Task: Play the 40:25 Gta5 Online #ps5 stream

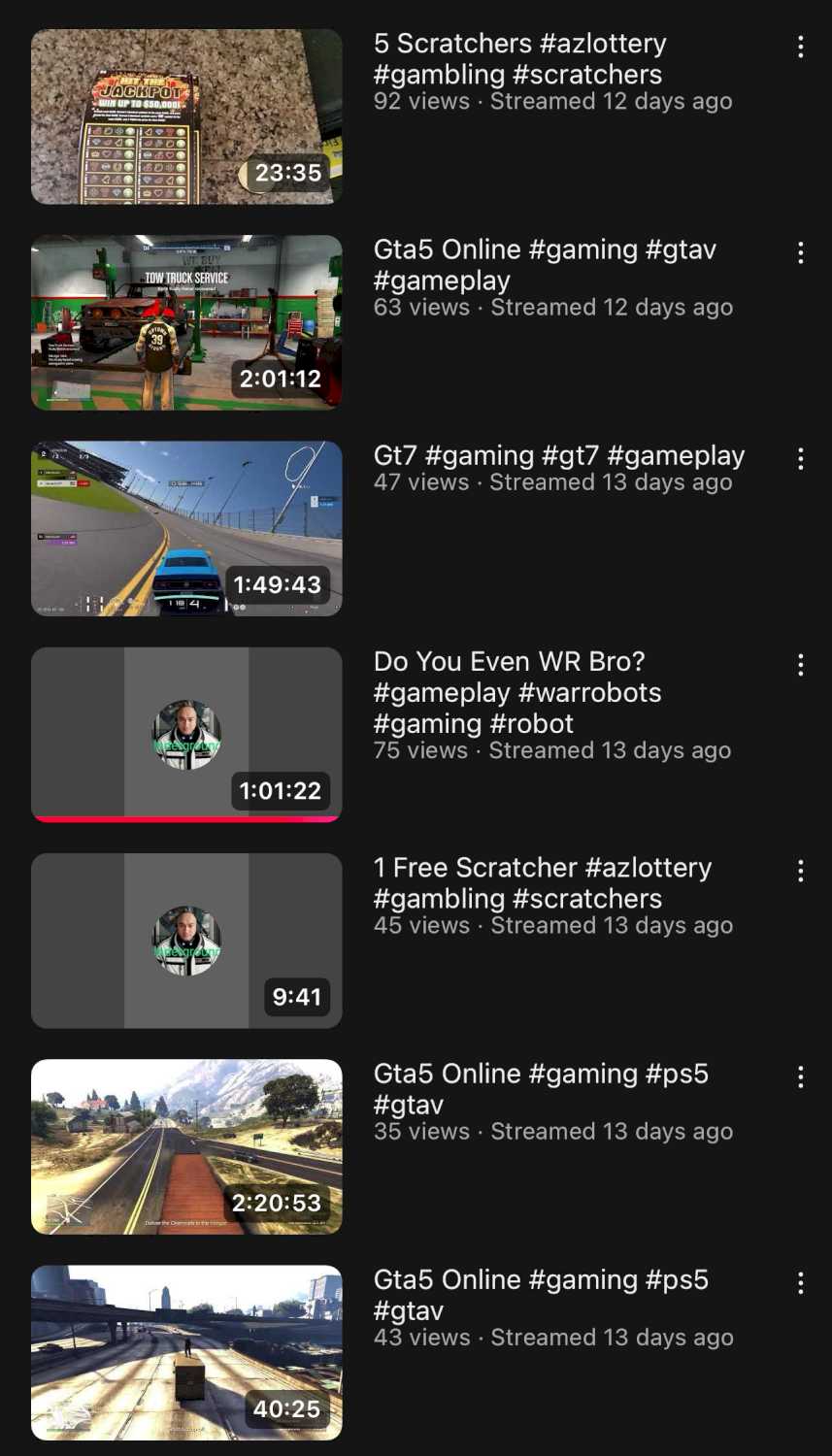Action: click(186, 1351)
